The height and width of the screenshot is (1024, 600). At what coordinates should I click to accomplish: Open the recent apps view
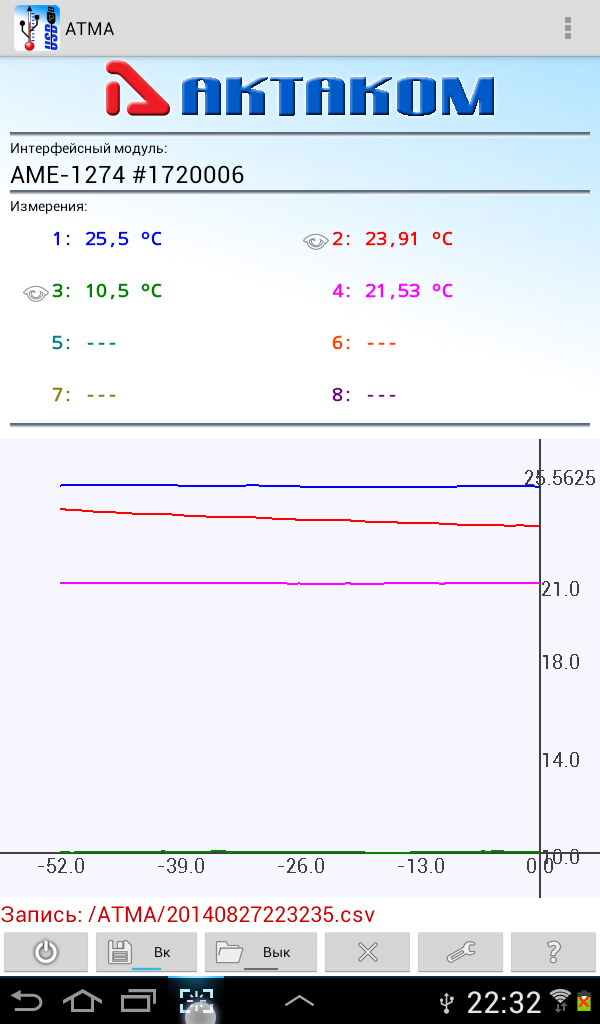138,1000
